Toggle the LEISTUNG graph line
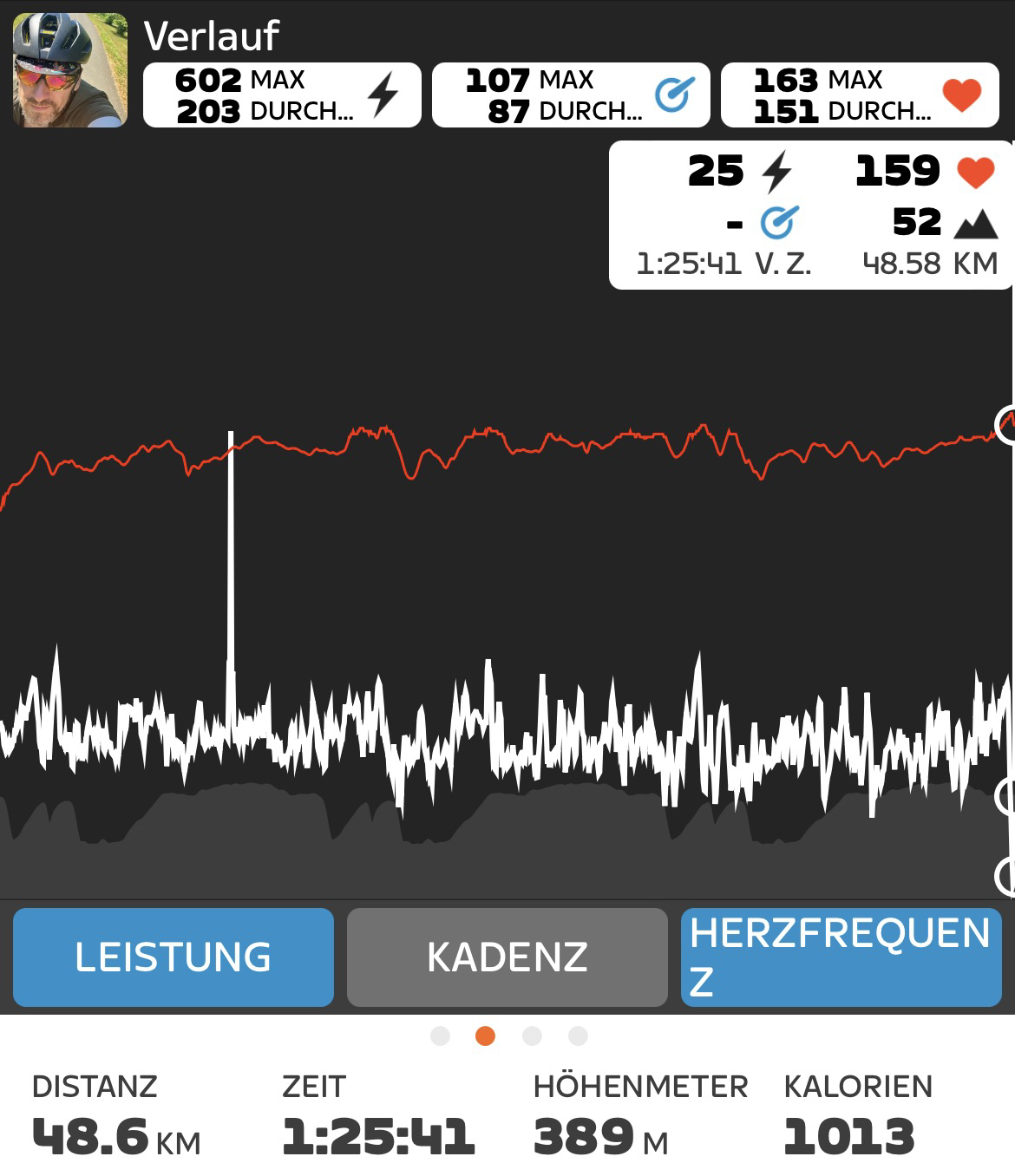1015x1176 pixels. tap(173, 957)
